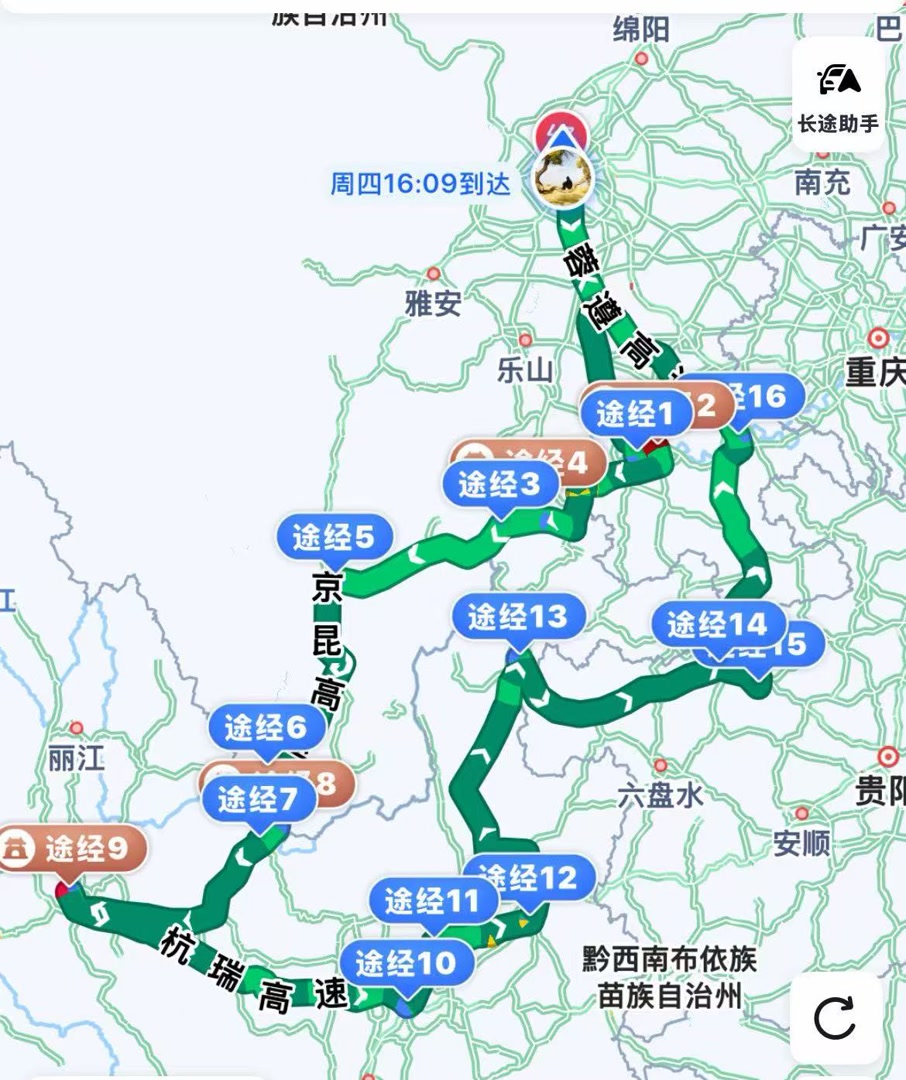Open waypoint marker 途经6
This screenshot has width=906, height=1080.
tap(265, 727)
